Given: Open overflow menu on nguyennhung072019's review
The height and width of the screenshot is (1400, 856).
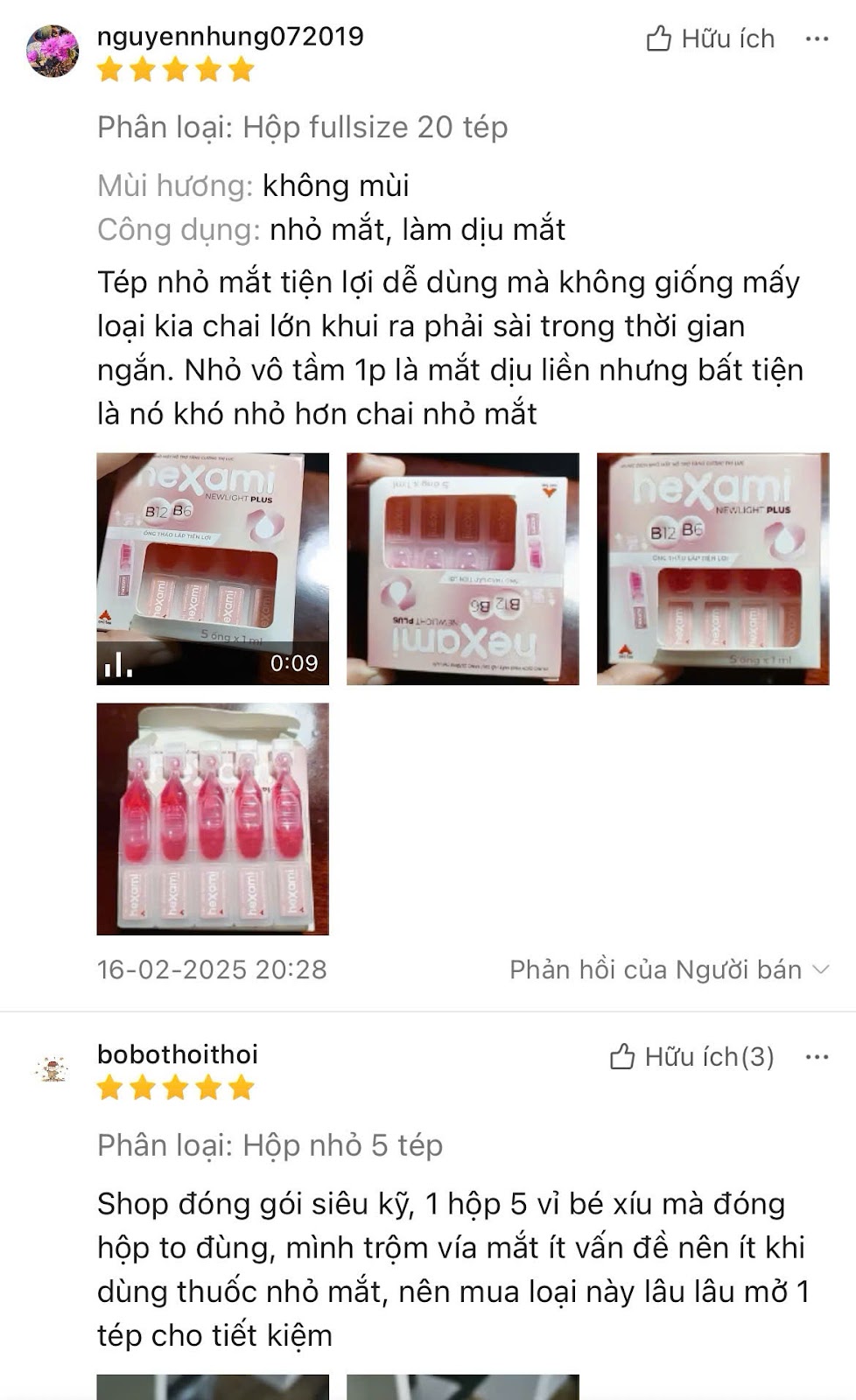Looking at the screenshot, I should pos(816,38).
